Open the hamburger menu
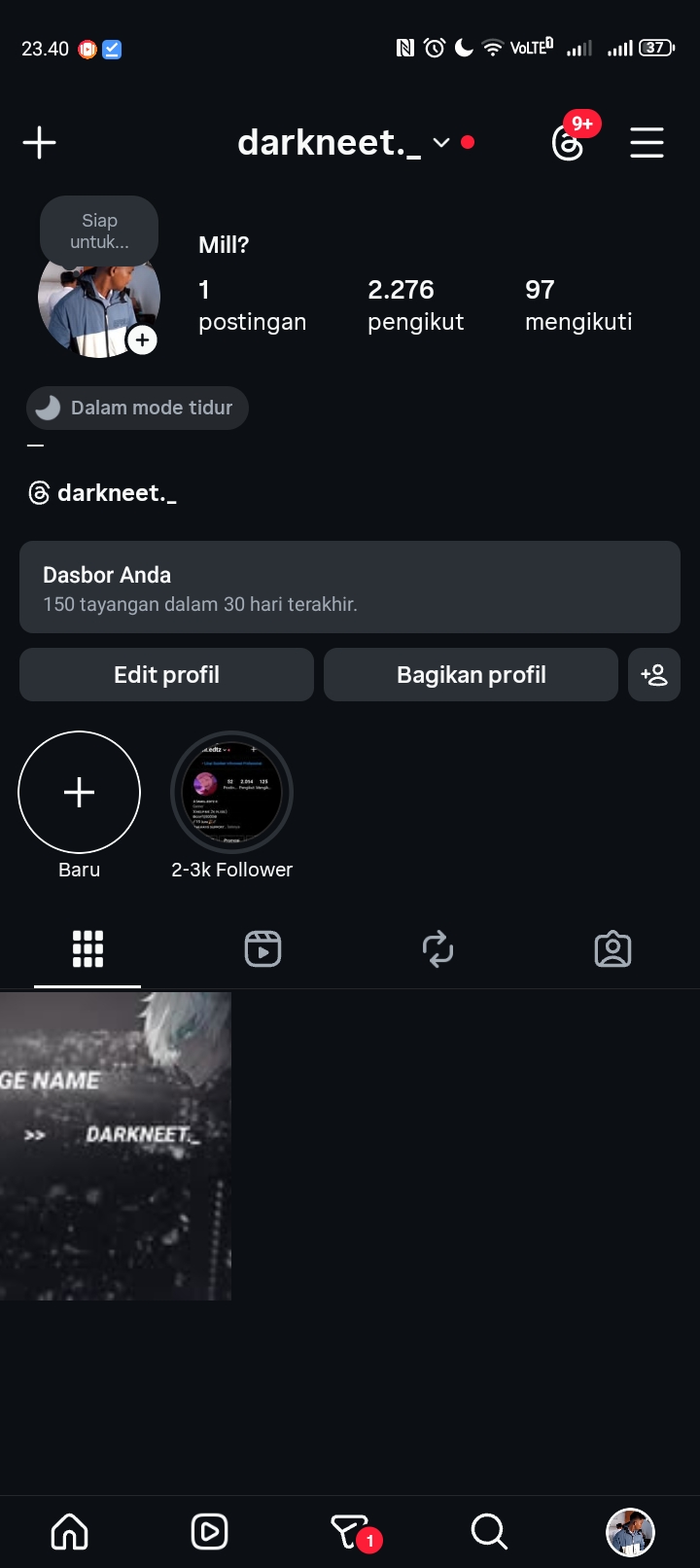The width and height of the screenshot is (700, 1568). click(647, 143)
